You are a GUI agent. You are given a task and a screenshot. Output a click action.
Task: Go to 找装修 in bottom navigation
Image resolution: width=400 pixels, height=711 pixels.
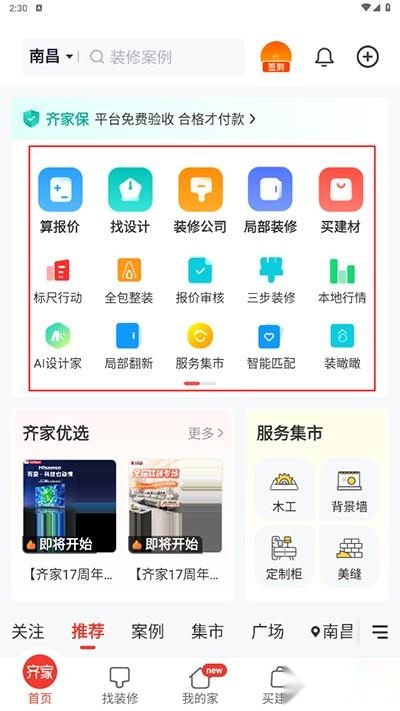[x=120, y=685]
